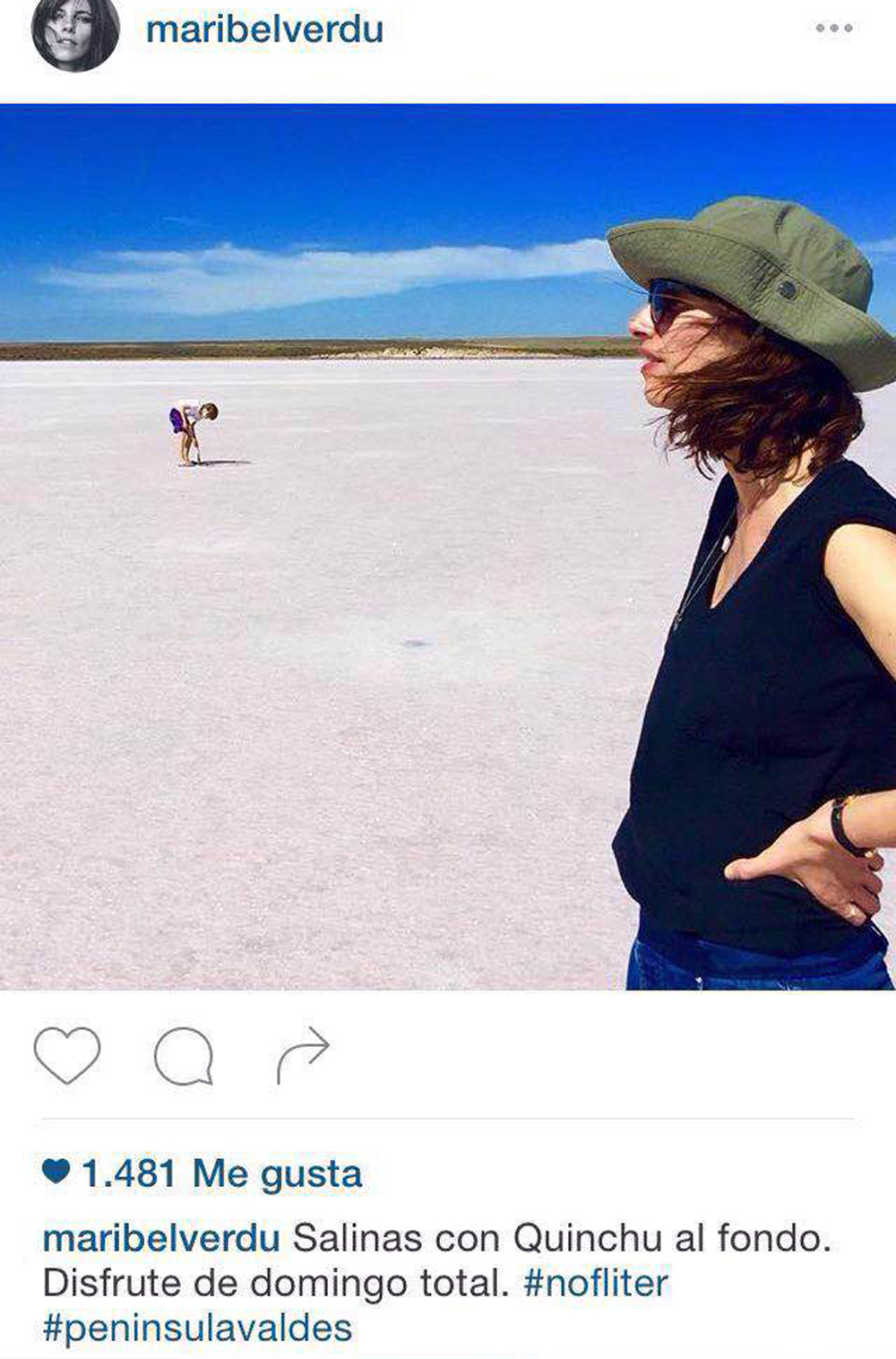The image size is (896, 1359).
Task: Like this post with the heart icon
Action: [67, 1055]
